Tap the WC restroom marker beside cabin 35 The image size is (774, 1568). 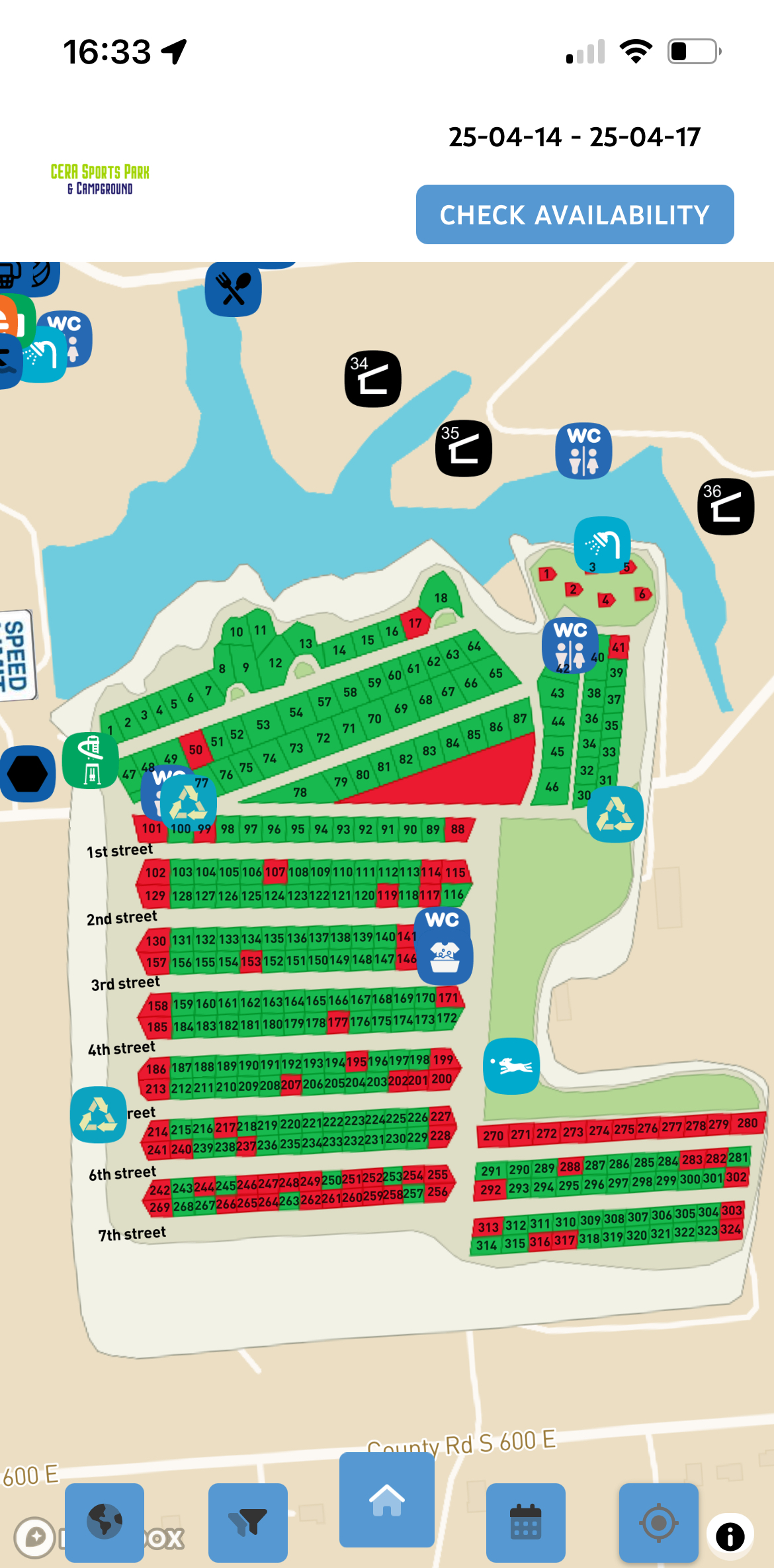(584, 451)
